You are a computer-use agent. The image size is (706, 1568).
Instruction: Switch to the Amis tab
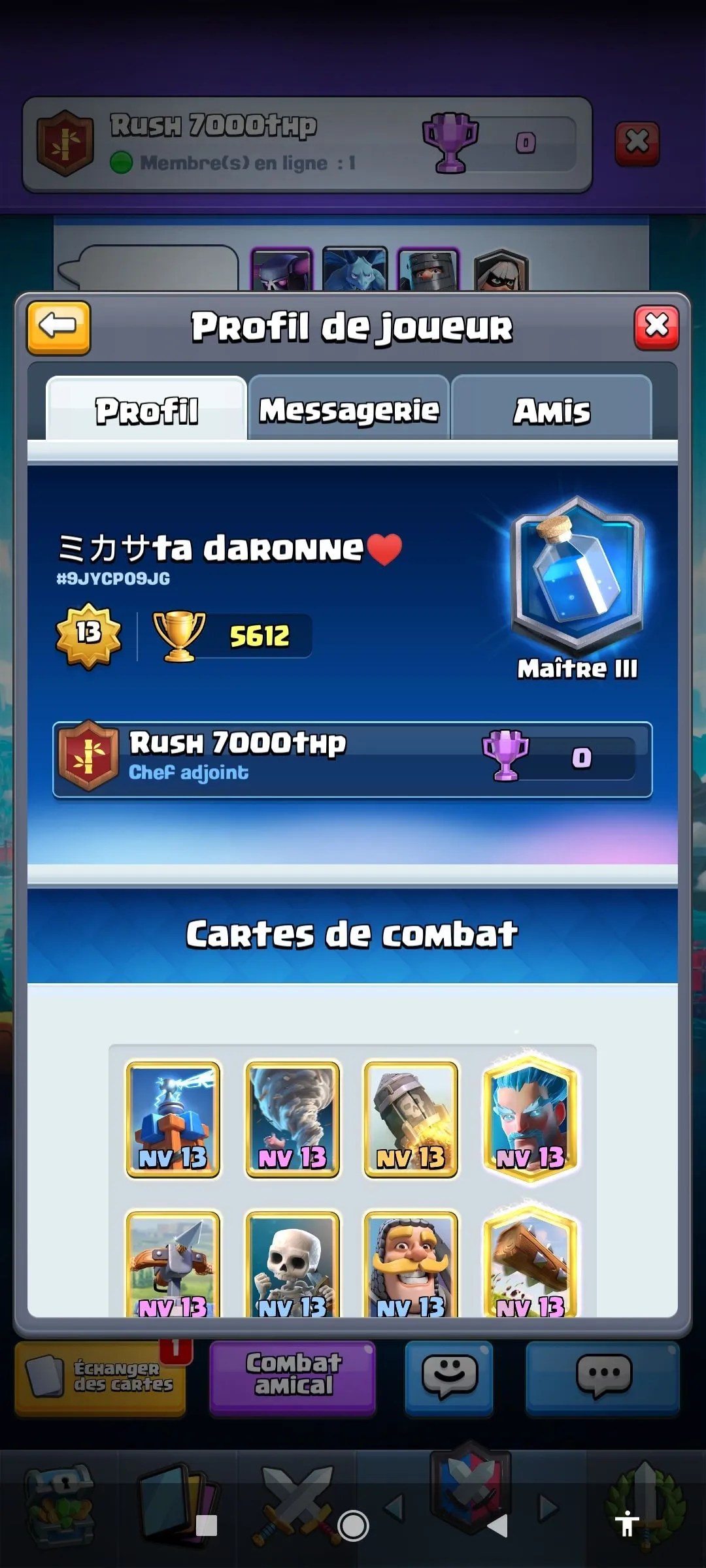pos(551,410)
